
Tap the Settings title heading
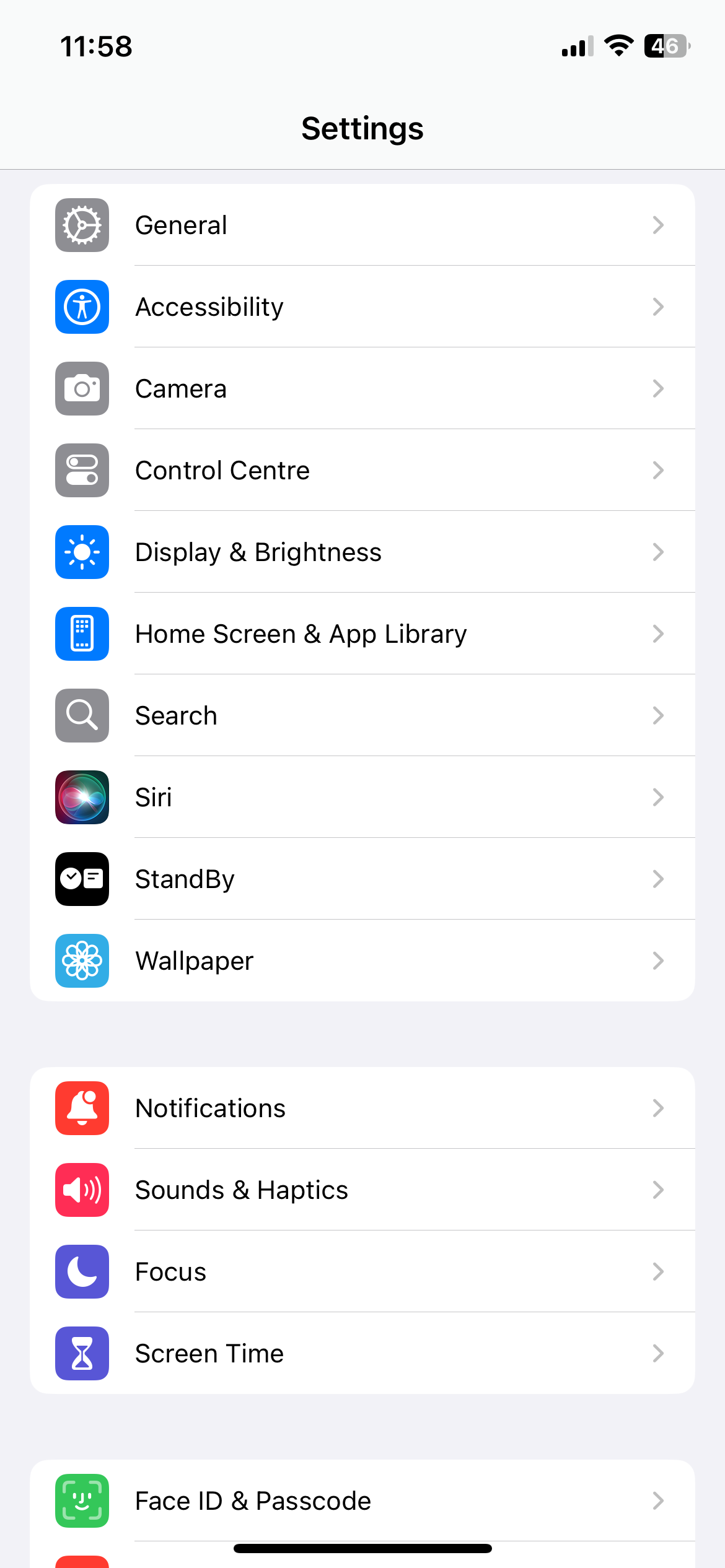point(362,129)
